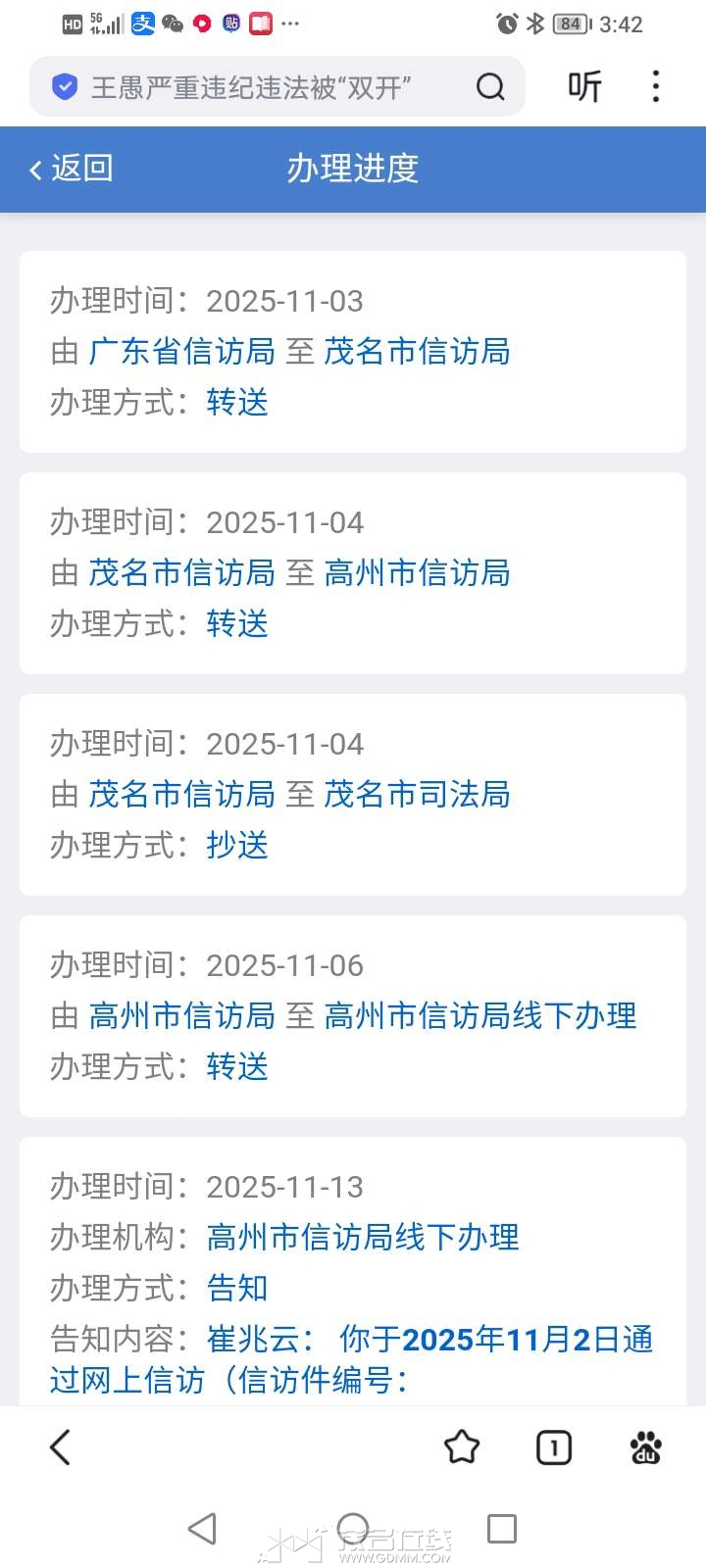This screenshot has height=1568, width=706.
Task: Tap the search magnifier icon
Action: tap(490, 87)
